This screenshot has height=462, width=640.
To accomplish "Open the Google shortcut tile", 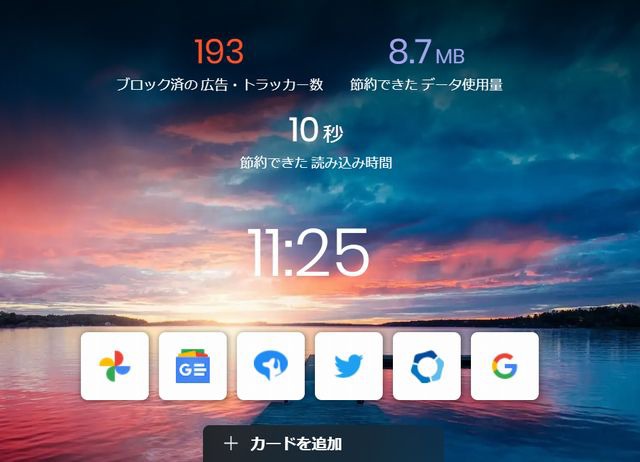I will click(505, 367).
